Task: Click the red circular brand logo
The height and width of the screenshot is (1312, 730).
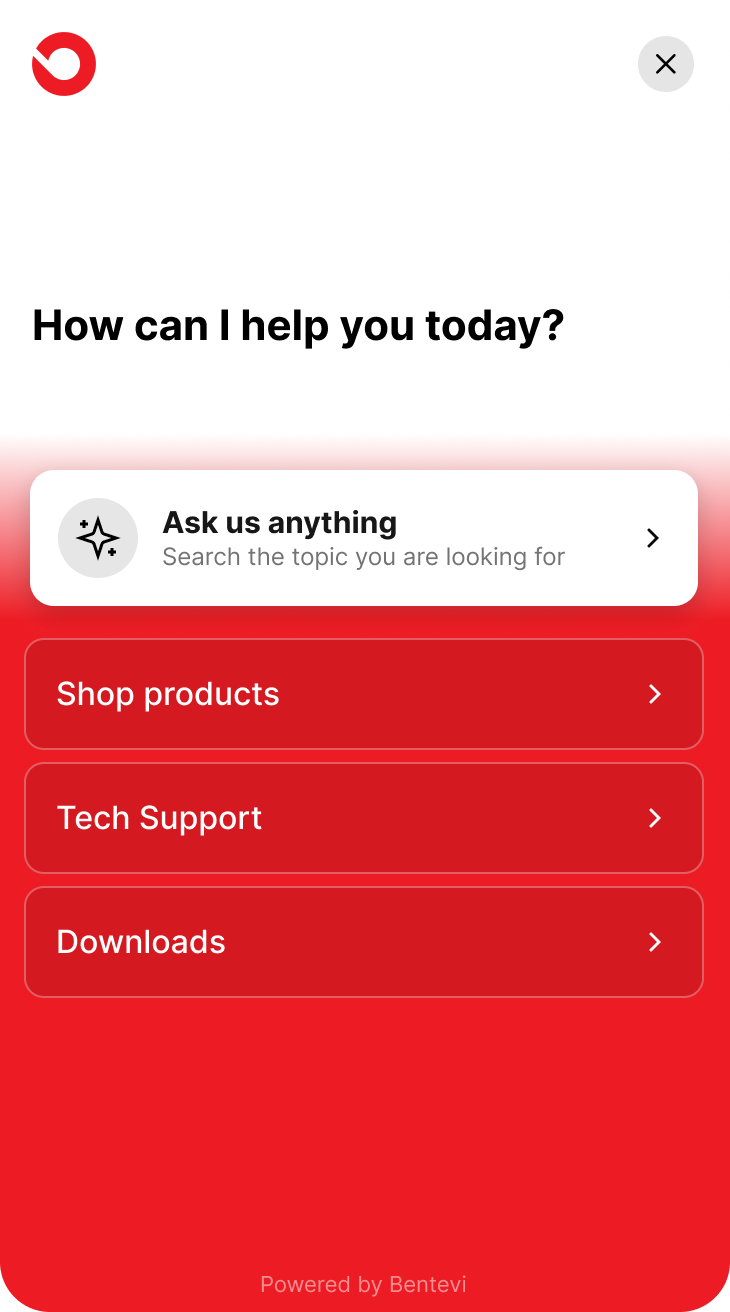Action: [x=64, y=63]
